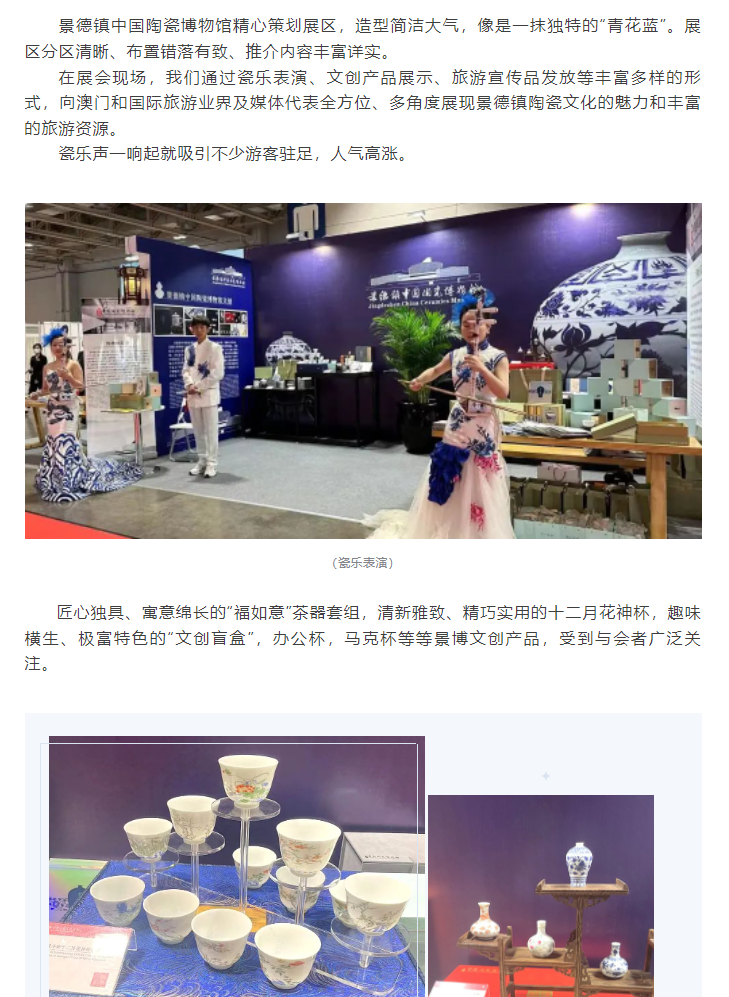The image size is (729, 997).
Task: Enlarge the blue-and-white vases photo
Action: 540,895
